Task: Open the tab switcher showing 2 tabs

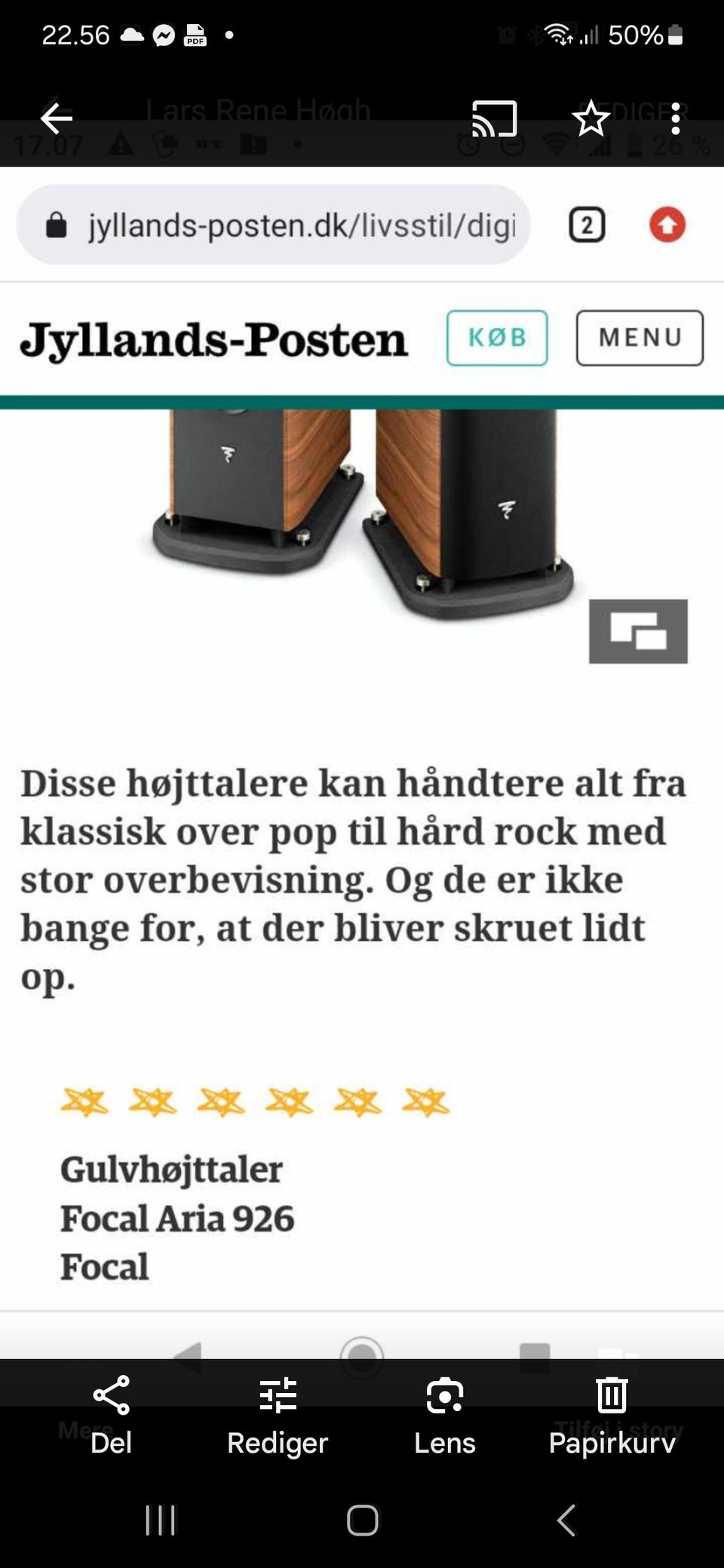Action: pos(586,224)
